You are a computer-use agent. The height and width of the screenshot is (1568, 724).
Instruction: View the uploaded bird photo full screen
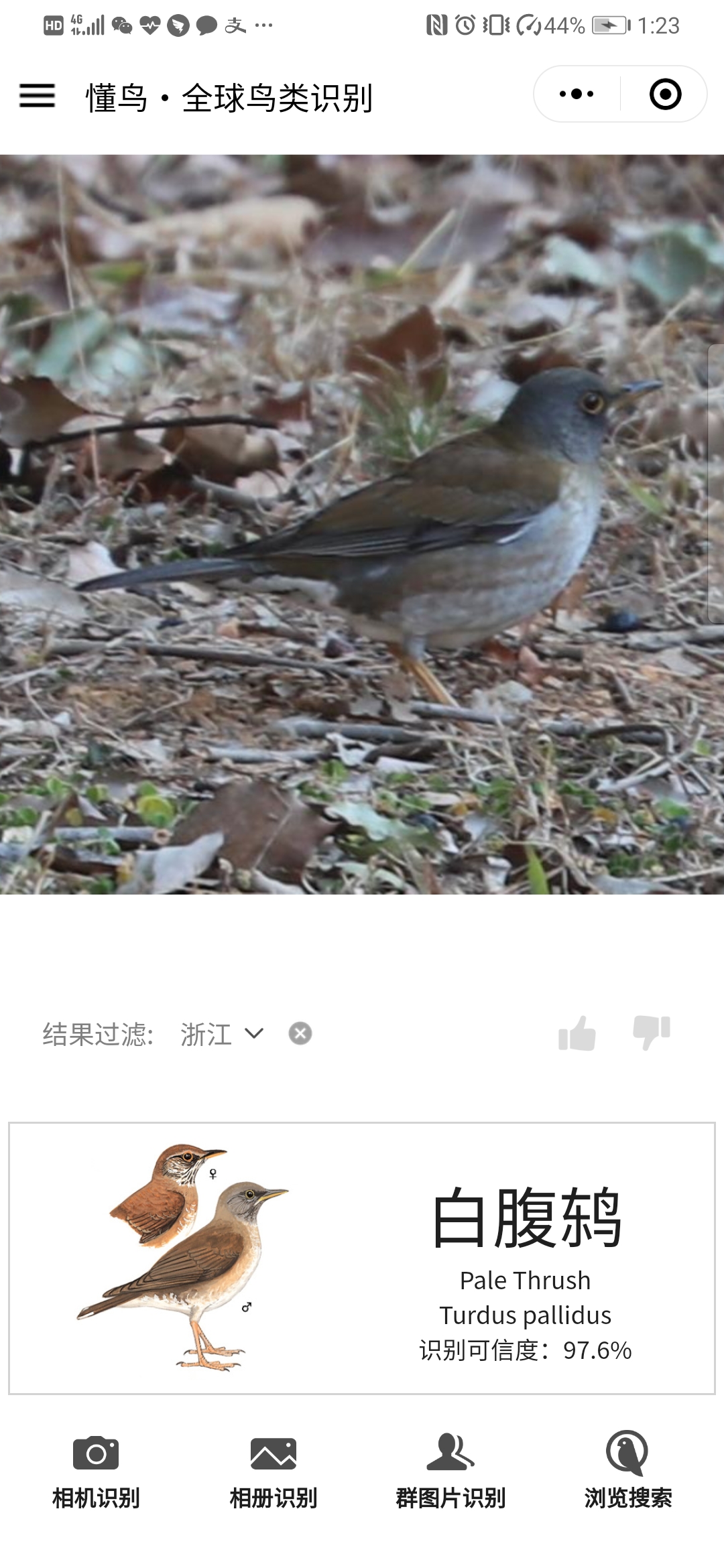click(362, 524)
